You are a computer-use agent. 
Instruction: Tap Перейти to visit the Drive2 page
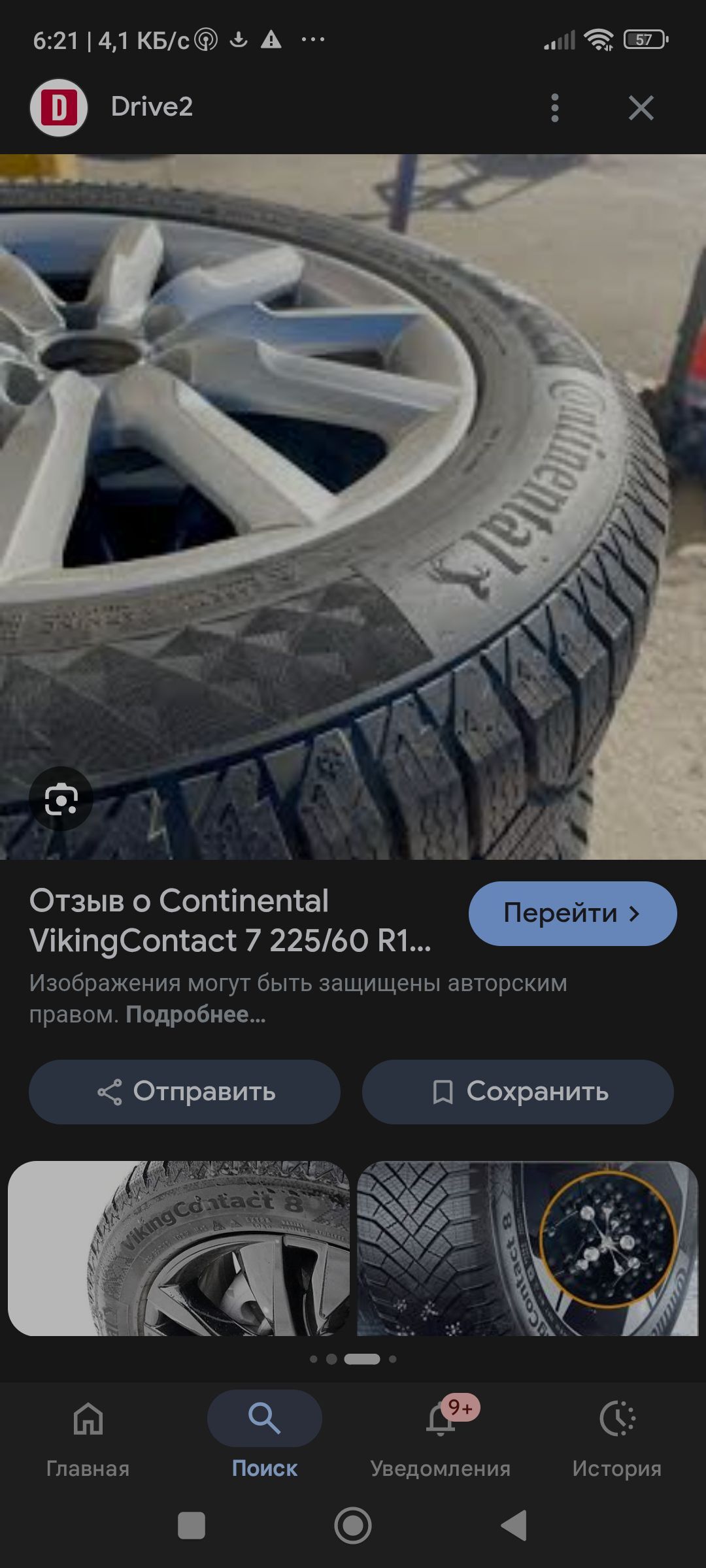[x=572, y=913]
